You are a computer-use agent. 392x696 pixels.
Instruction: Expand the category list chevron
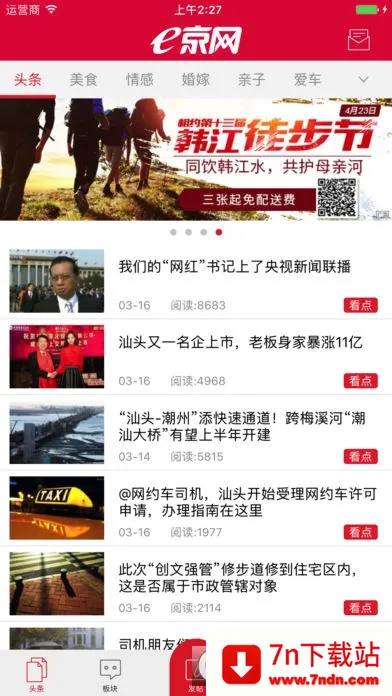363,80
